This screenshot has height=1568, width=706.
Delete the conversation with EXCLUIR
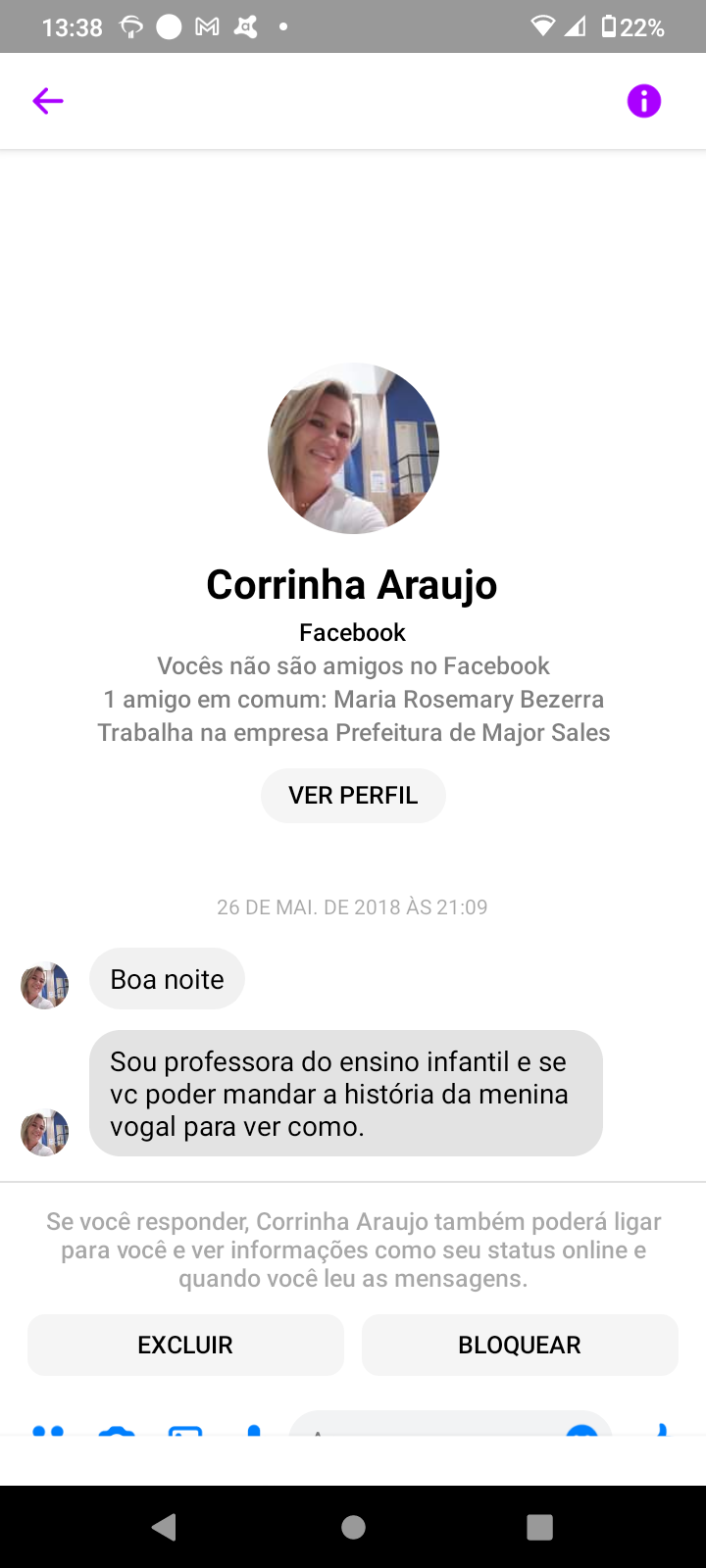[185, 1345]
